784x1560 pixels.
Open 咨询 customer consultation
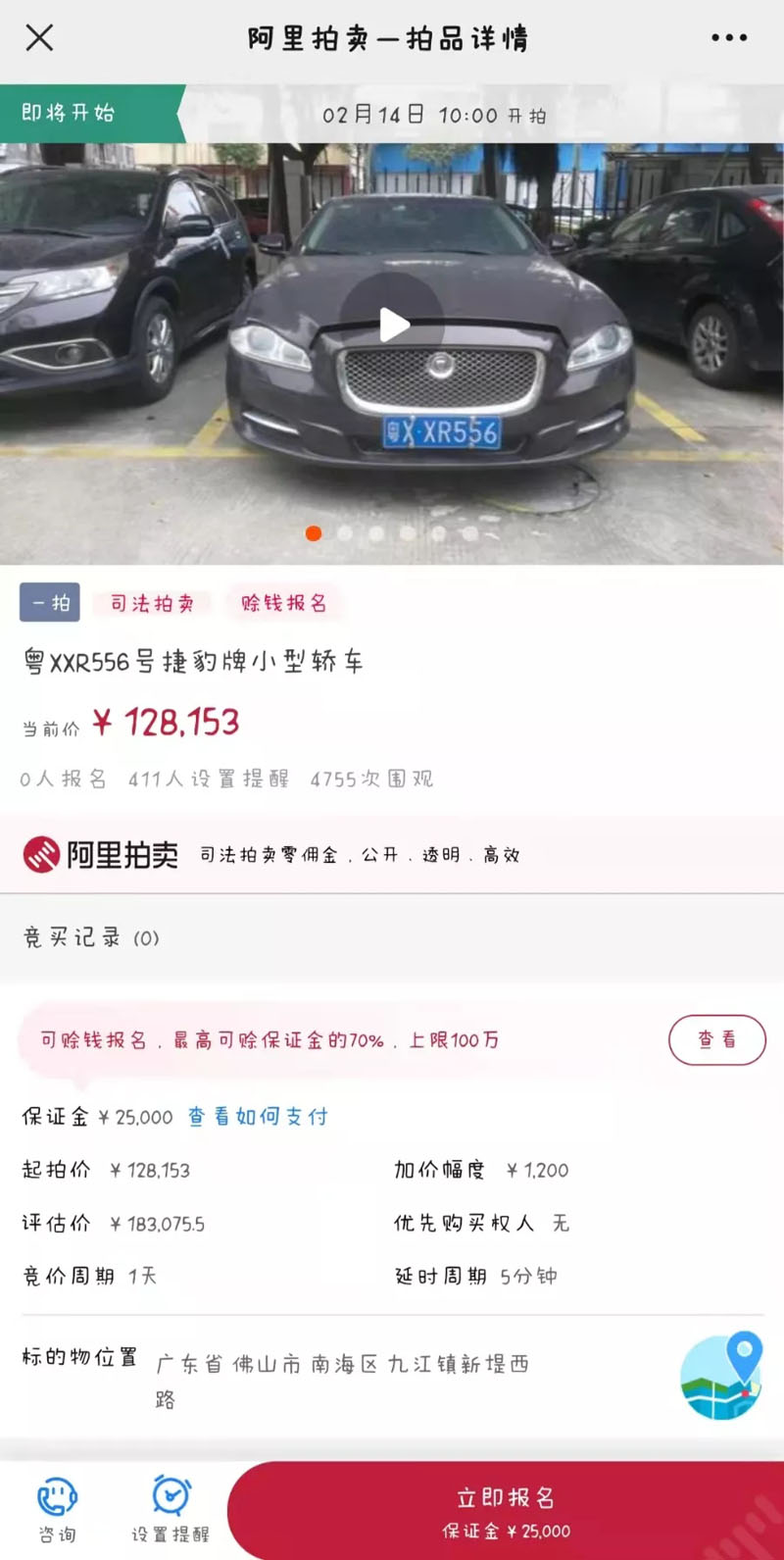pos(57,1510)
